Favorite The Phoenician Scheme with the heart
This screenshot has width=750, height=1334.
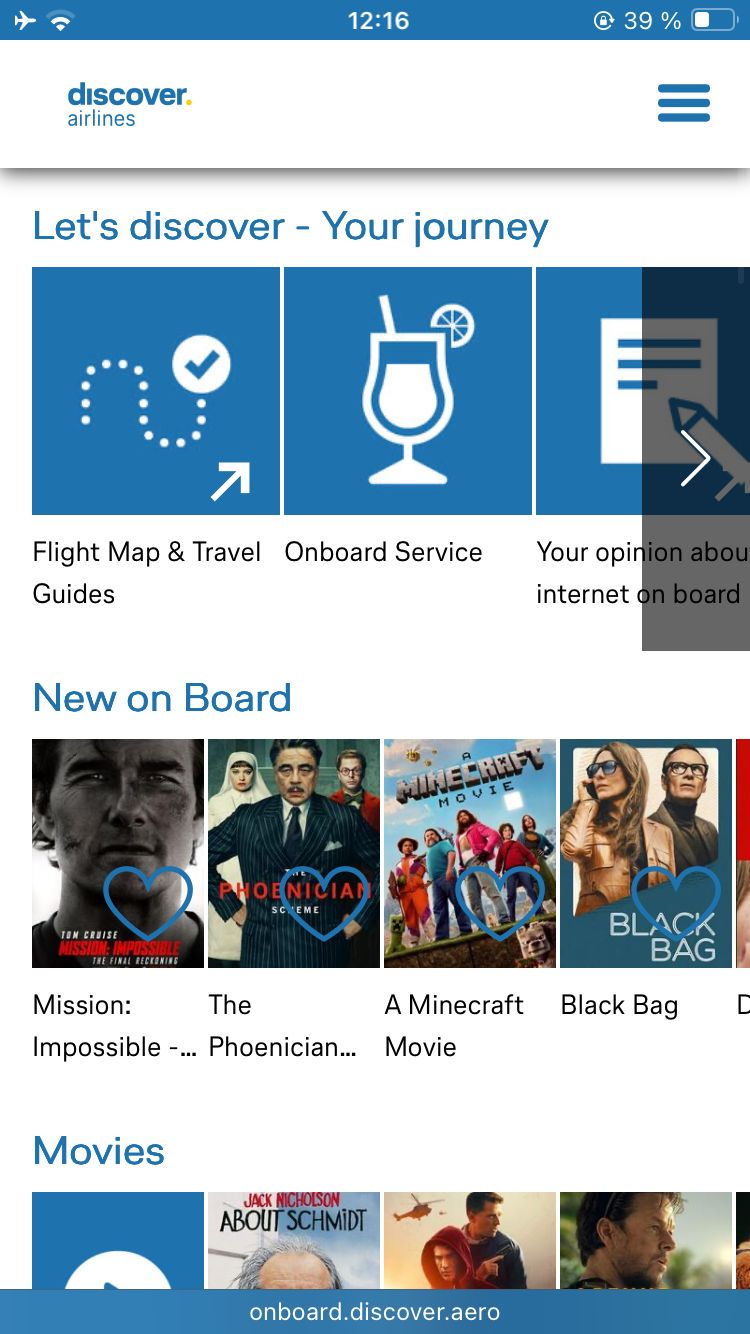pos(324,903)
